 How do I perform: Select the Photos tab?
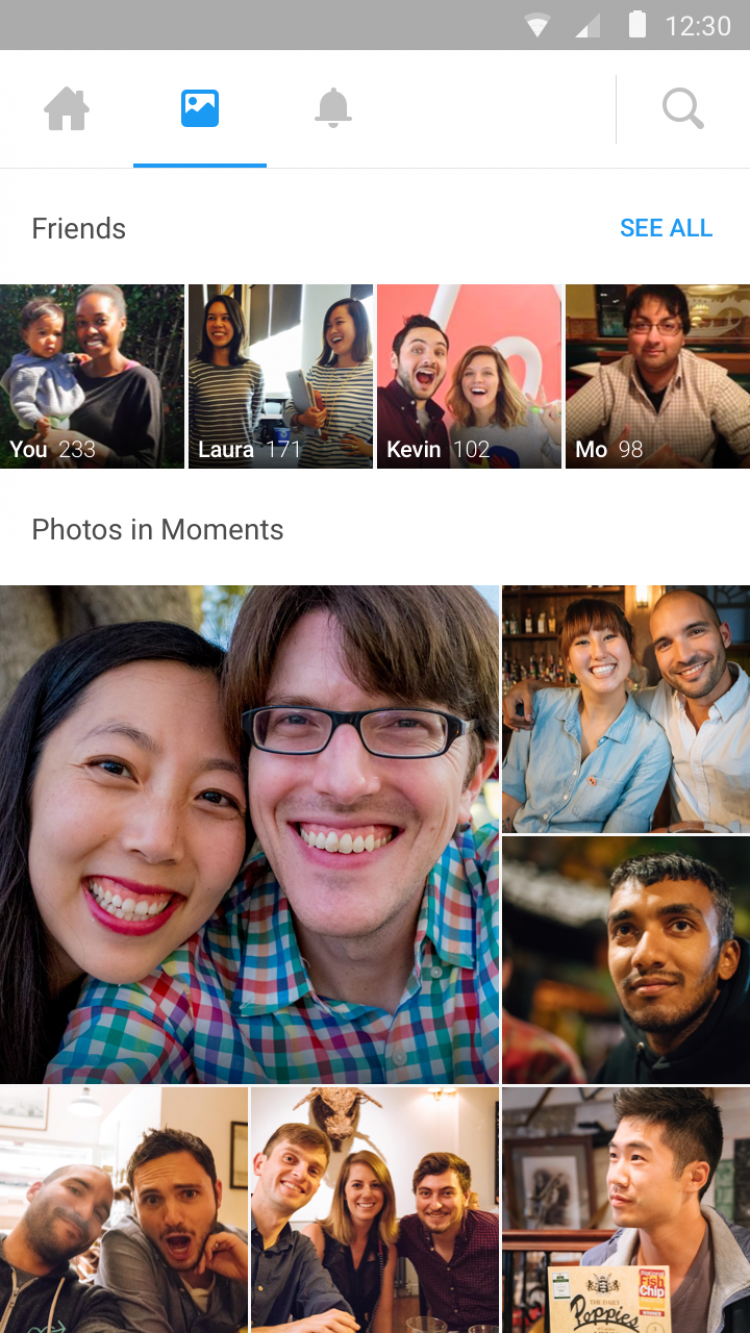pyautogui.click(x=200, y=109)
